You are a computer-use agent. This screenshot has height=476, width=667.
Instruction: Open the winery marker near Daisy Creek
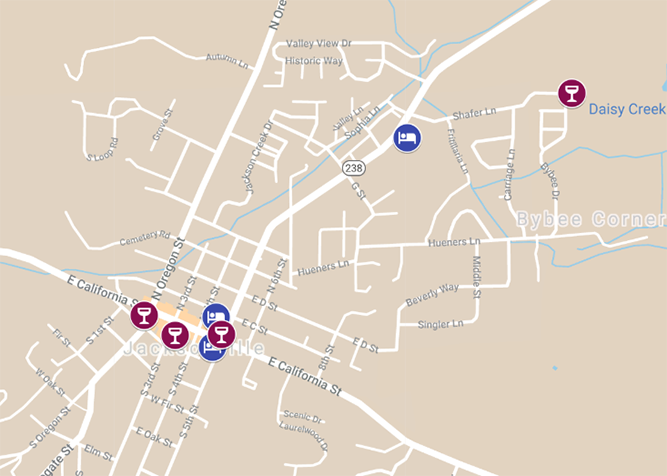point(571,94)
